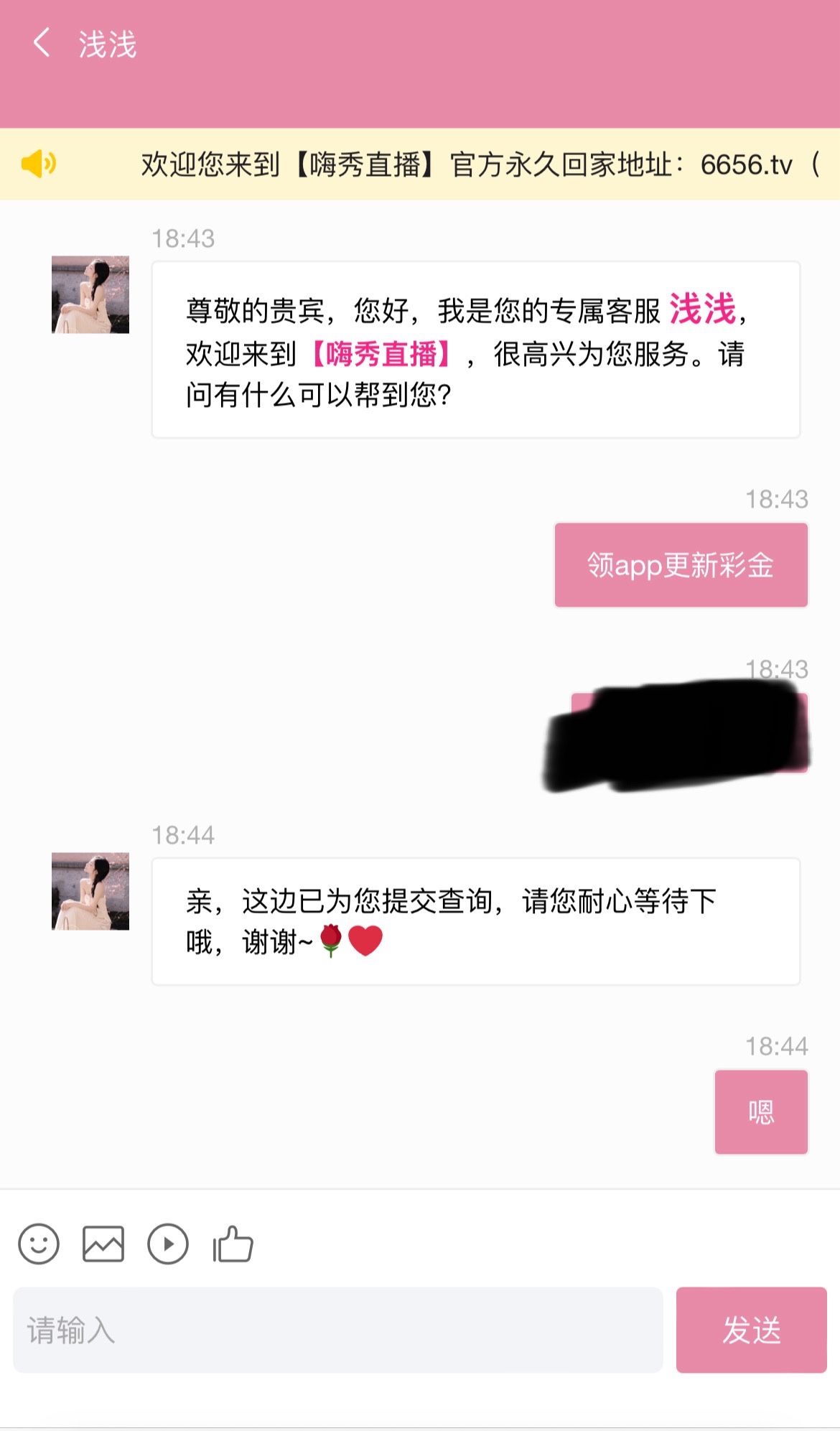Go back from the 浅浅 chat
840x1431 pixels.
point(42,43)
